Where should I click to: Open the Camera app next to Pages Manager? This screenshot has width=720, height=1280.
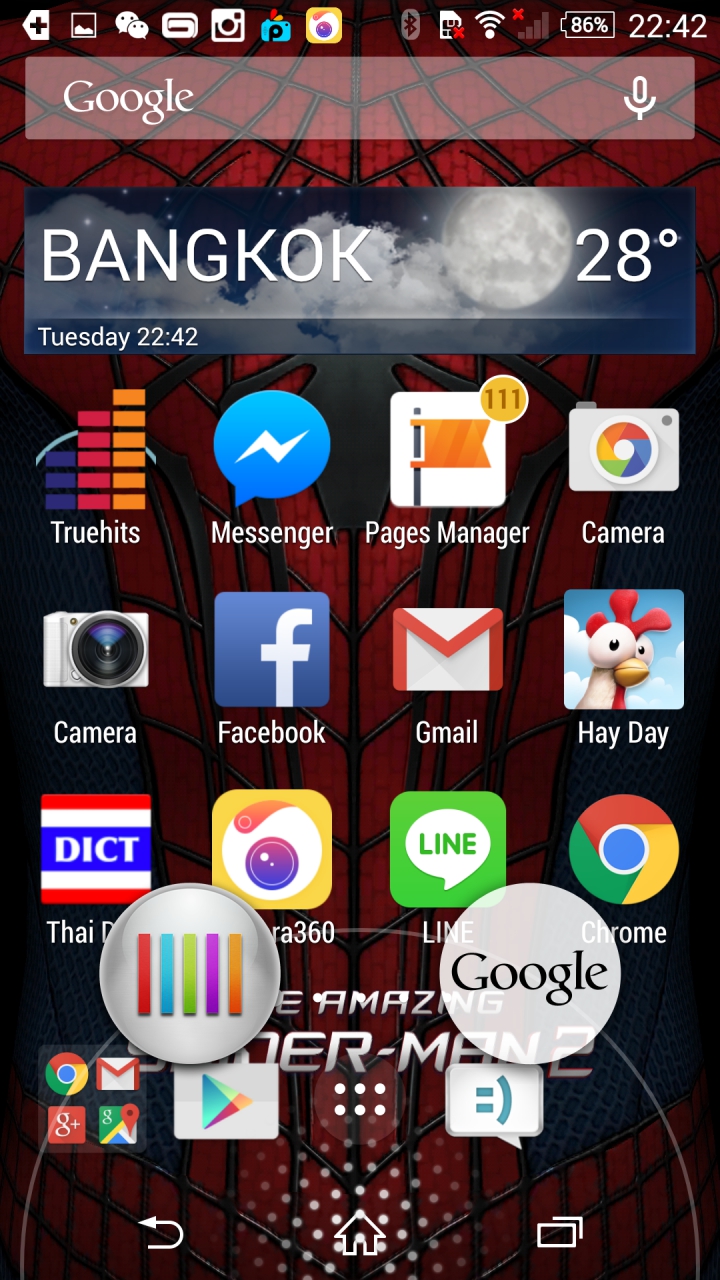point(623,452)
